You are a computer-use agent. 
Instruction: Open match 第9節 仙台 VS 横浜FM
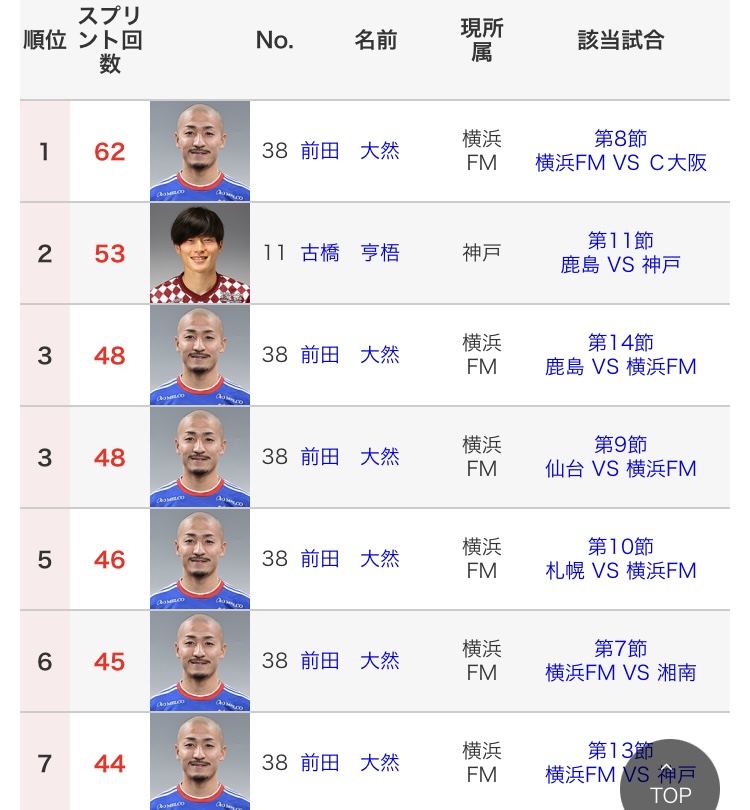tap(620, 457)
